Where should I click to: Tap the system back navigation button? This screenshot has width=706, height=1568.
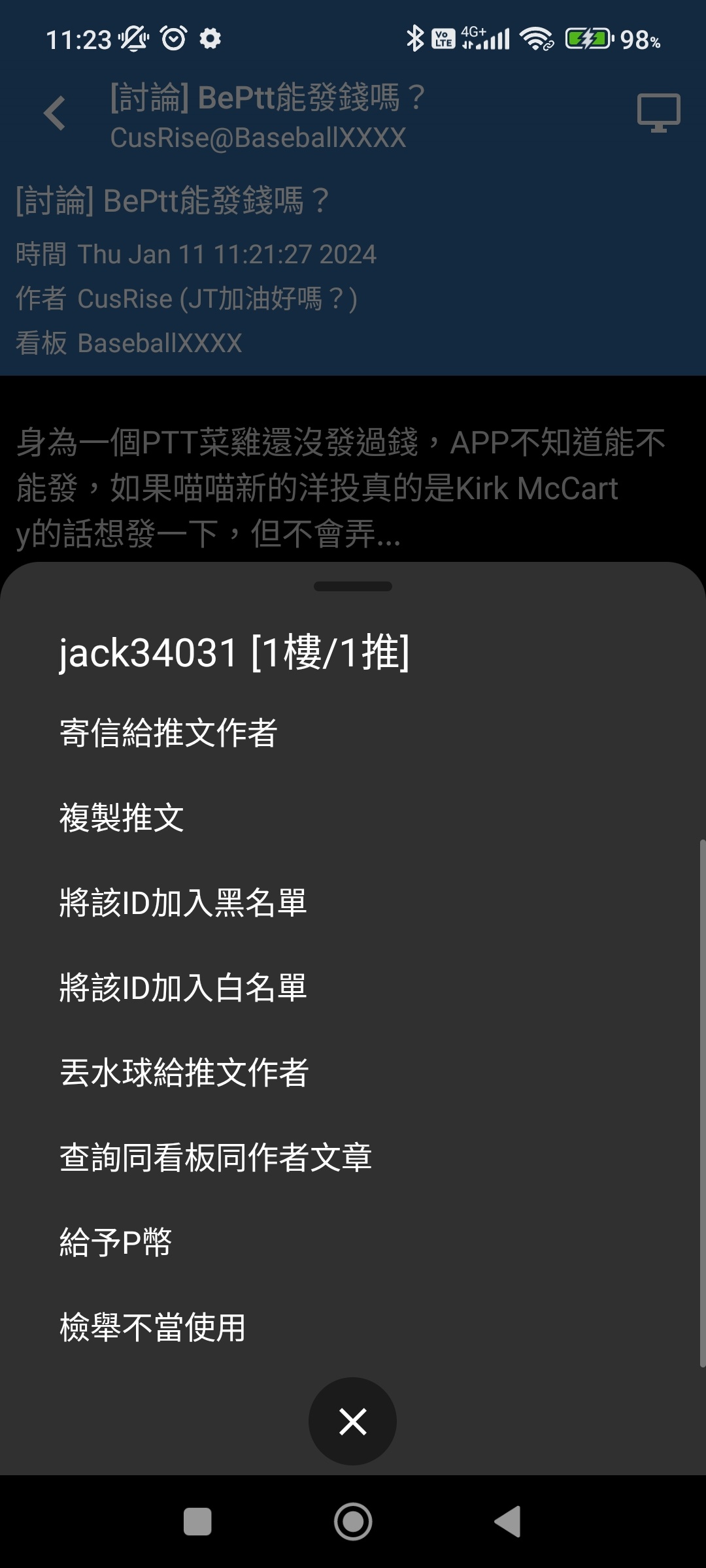click(508, 1522)
